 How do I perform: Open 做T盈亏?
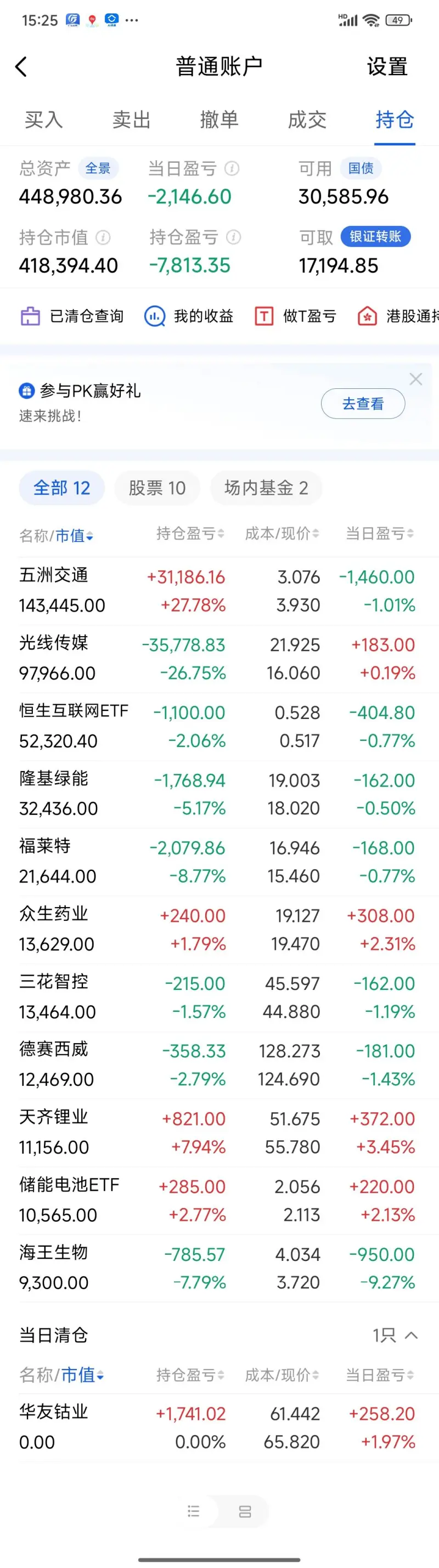click(296, 316)
